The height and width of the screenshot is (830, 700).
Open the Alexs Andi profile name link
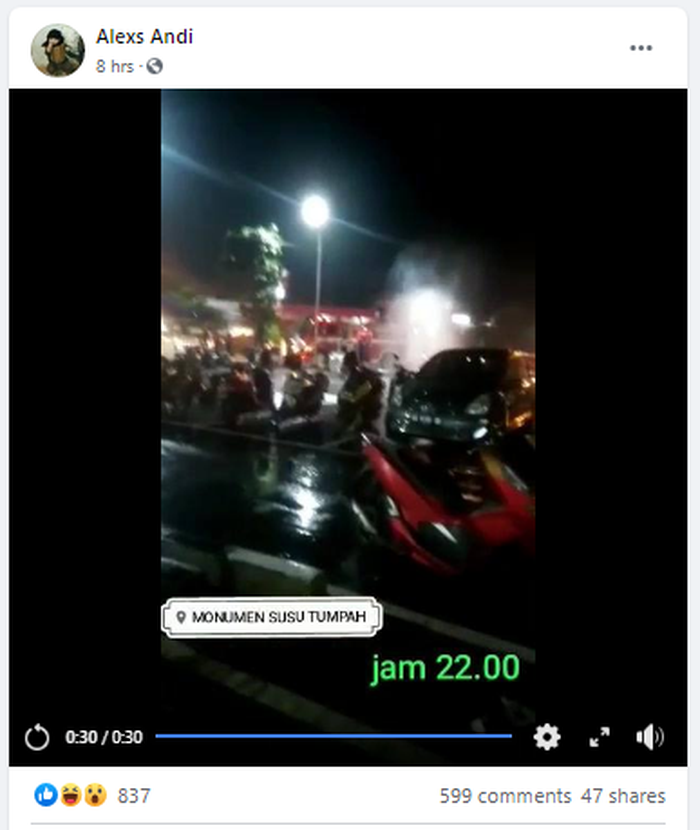tap(144, 37)
